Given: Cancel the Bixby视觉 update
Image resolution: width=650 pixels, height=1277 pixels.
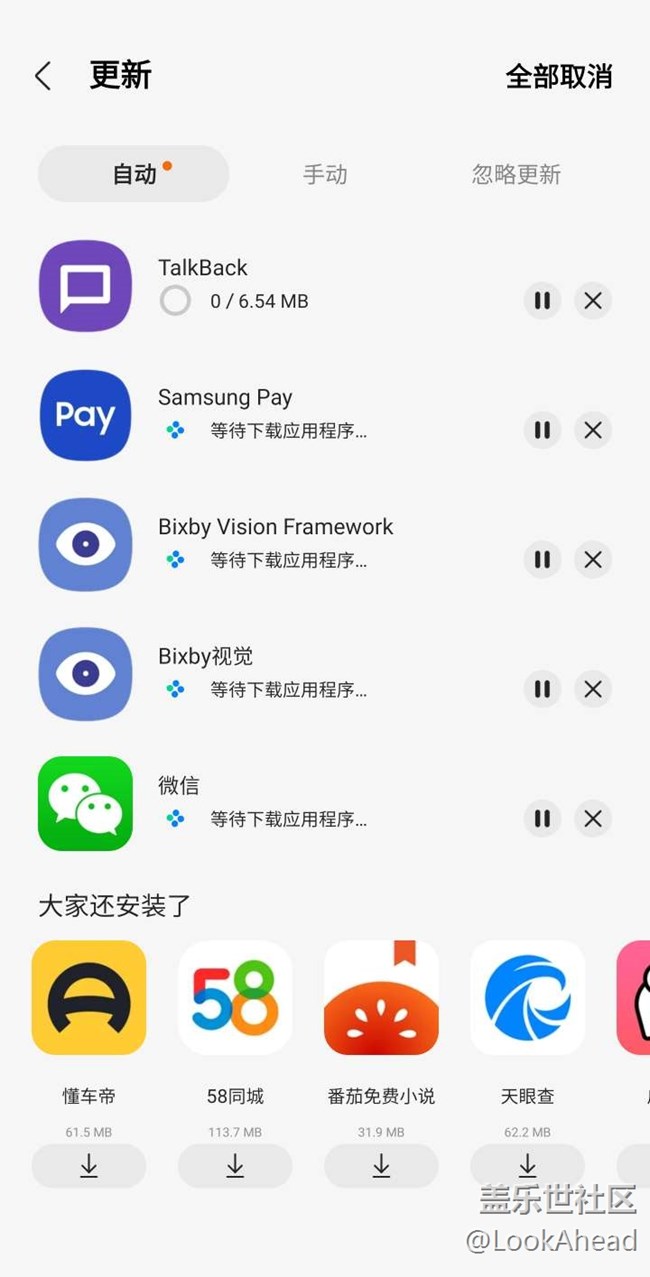Looking at the screenshot, I should [593, 689].
